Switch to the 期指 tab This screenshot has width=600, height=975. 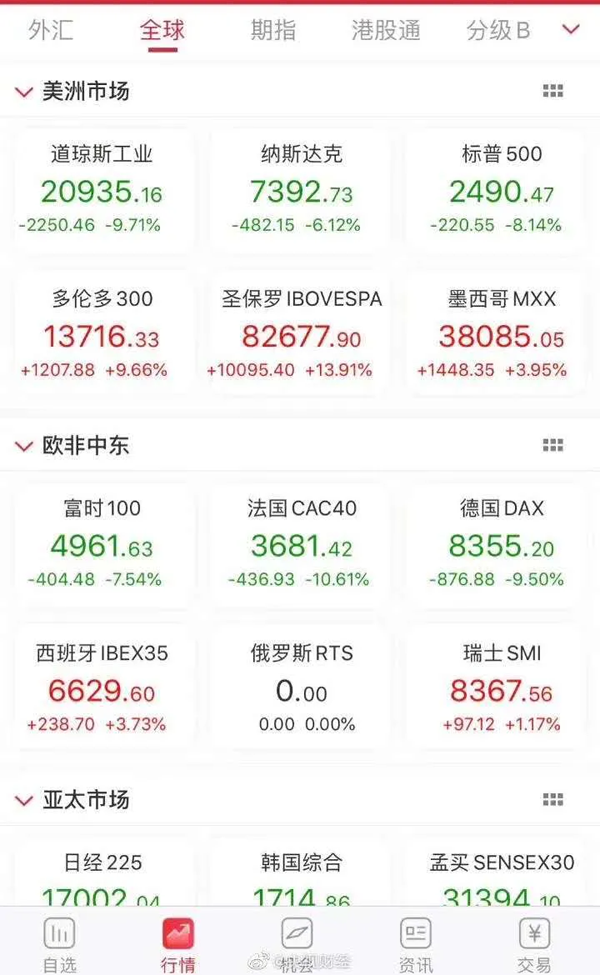273,30
